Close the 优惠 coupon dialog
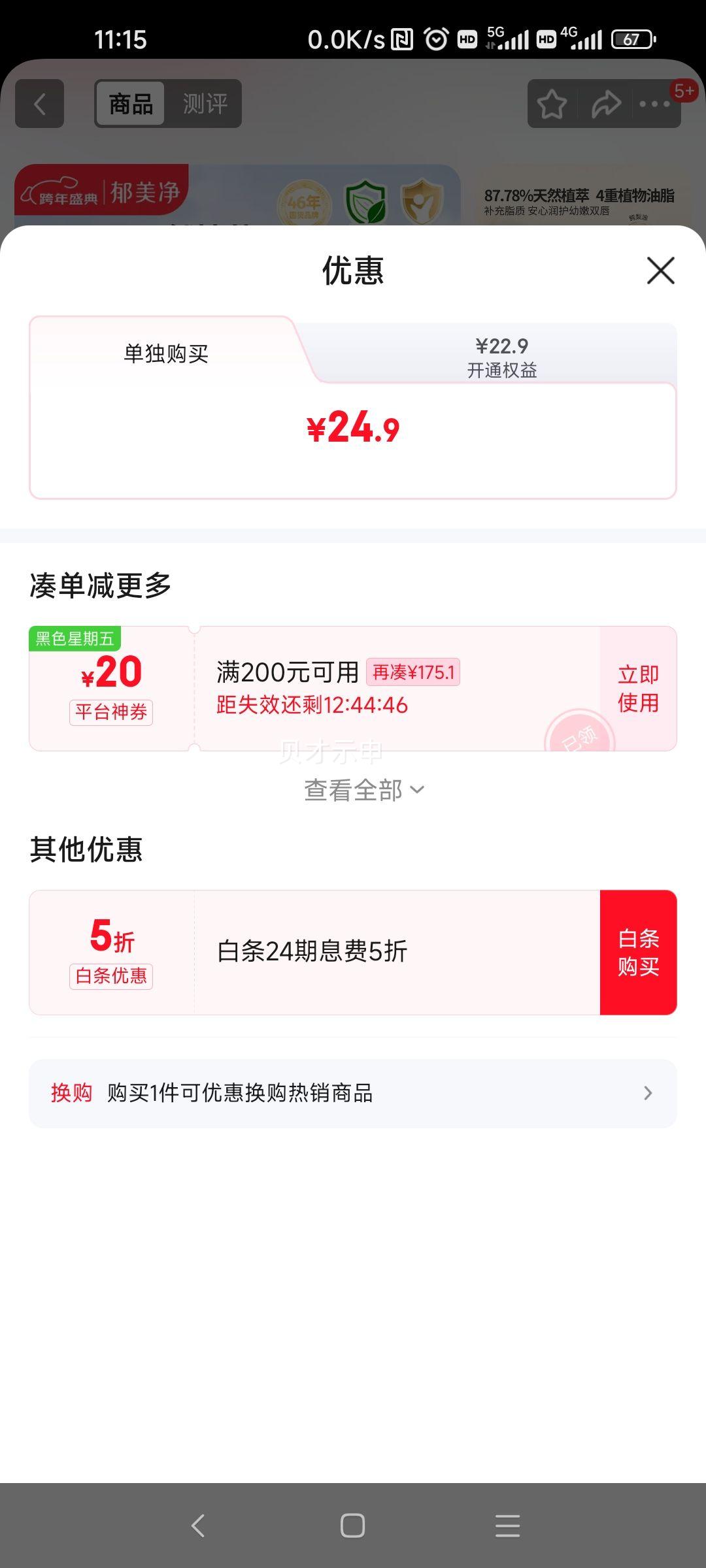706x1568 pixels. pyautogui.click(x=660, y=271)
